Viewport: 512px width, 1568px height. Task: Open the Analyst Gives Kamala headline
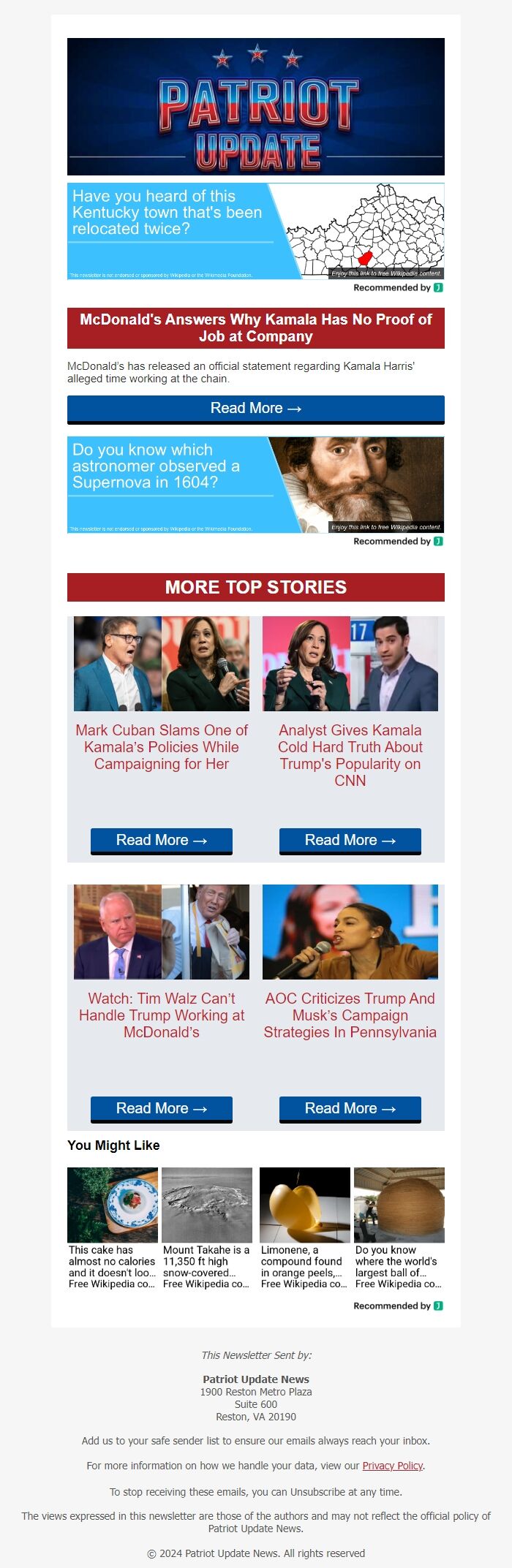point(350,755)
